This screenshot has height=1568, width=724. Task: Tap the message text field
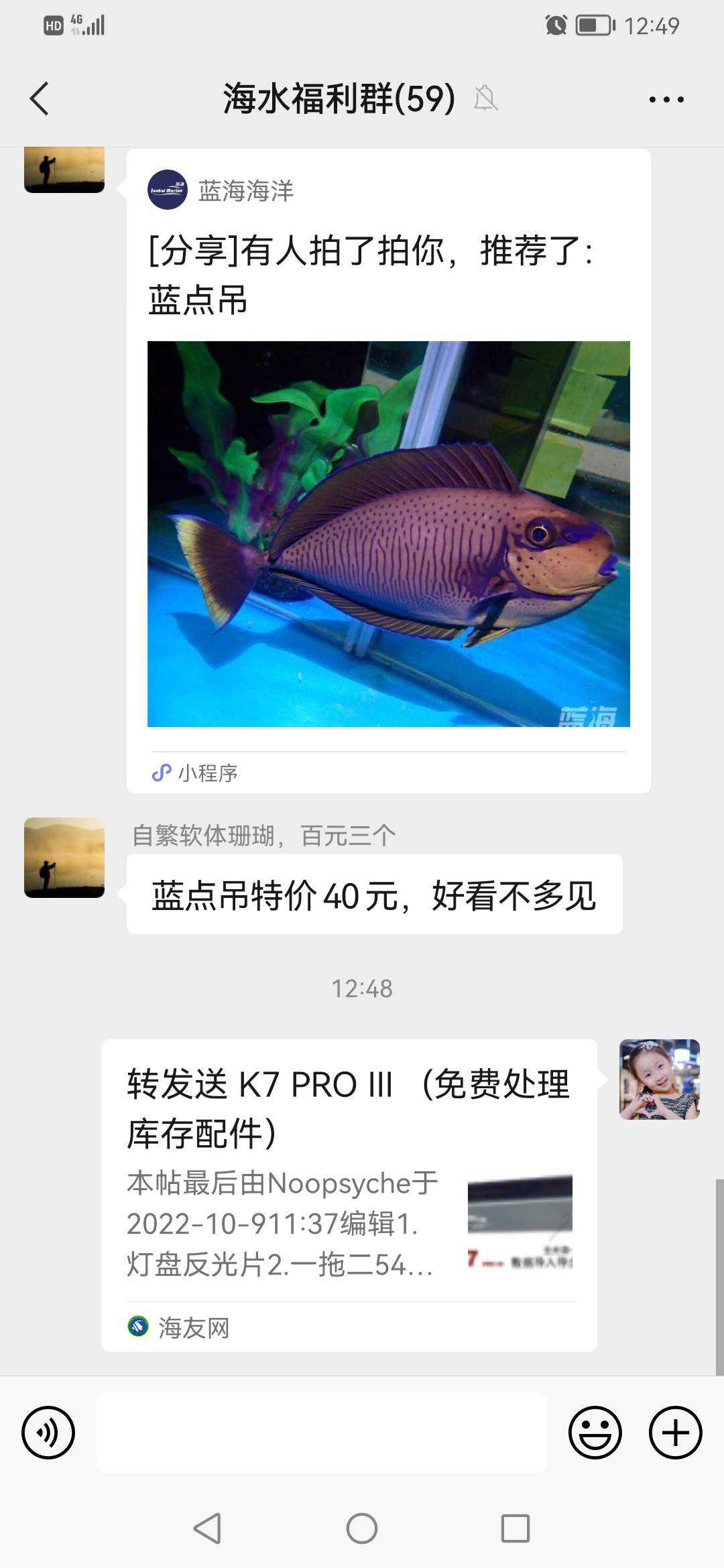pos(322,1433)
